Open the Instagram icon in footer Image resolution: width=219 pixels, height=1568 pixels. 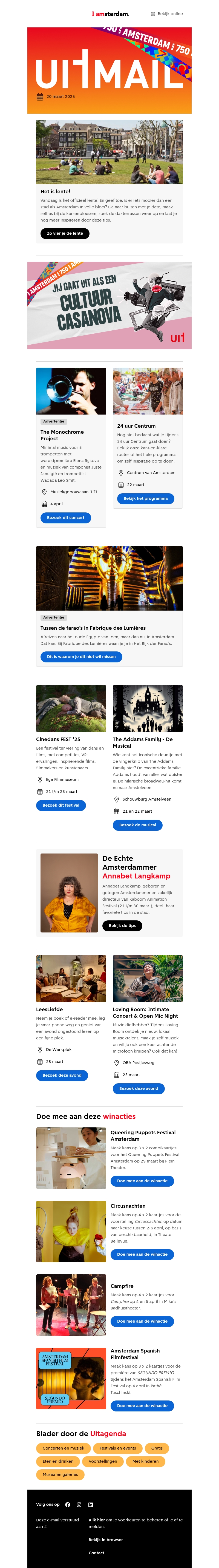pyautogui.click(x=79, y=1504)
